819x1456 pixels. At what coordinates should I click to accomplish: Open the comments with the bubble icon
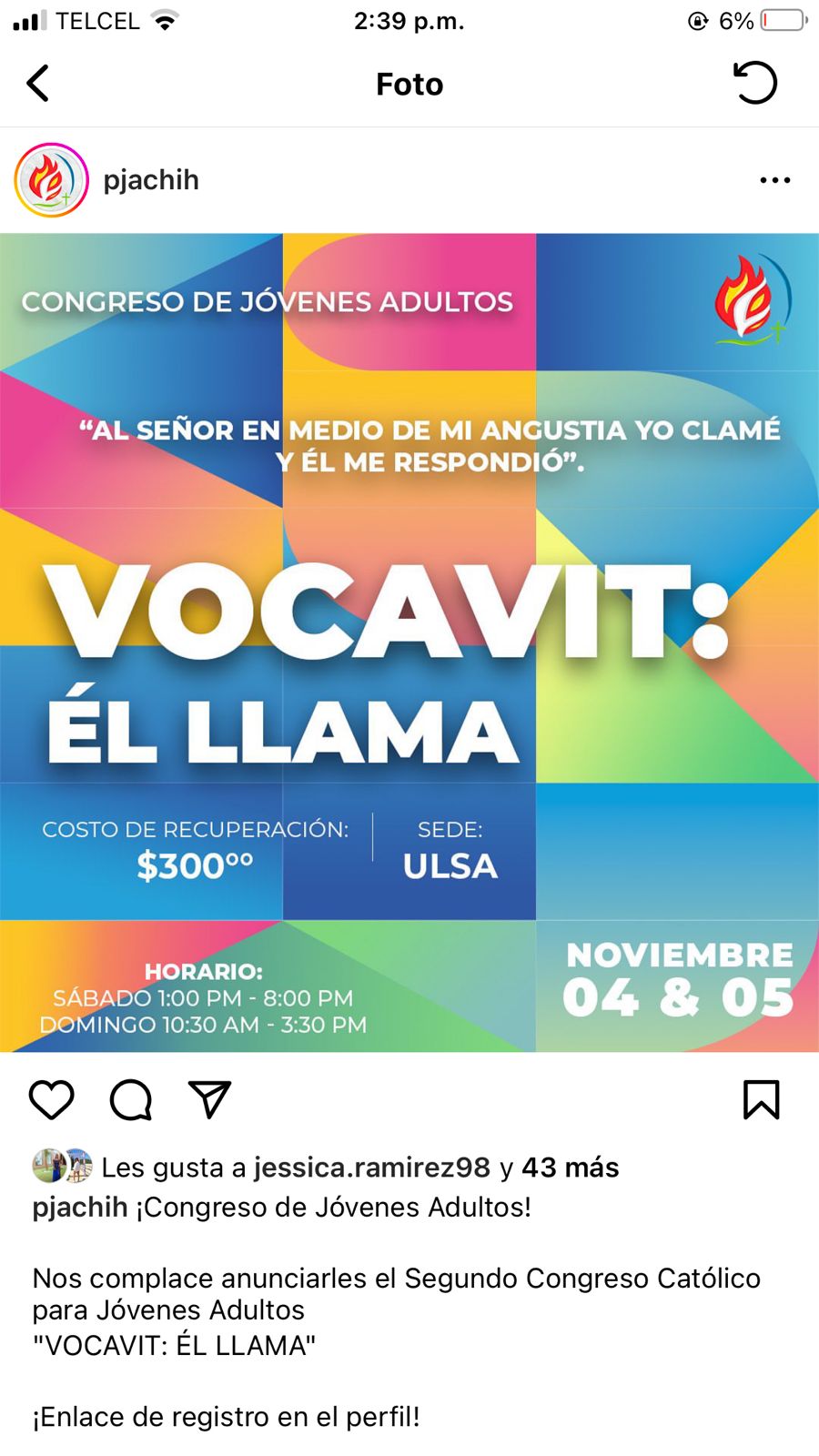click(x=131, y=1099)
